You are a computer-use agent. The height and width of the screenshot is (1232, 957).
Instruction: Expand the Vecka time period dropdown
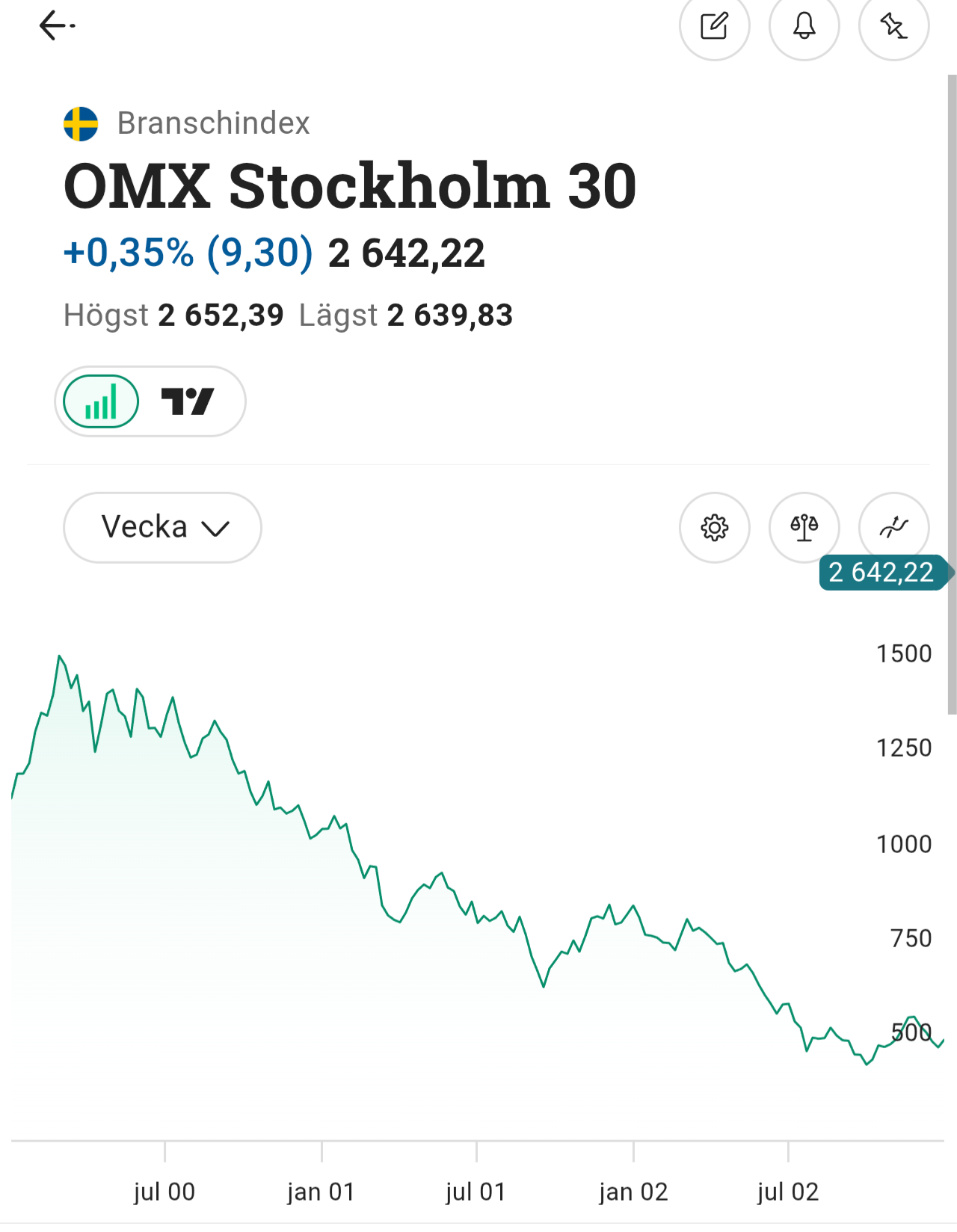(162, 527)
